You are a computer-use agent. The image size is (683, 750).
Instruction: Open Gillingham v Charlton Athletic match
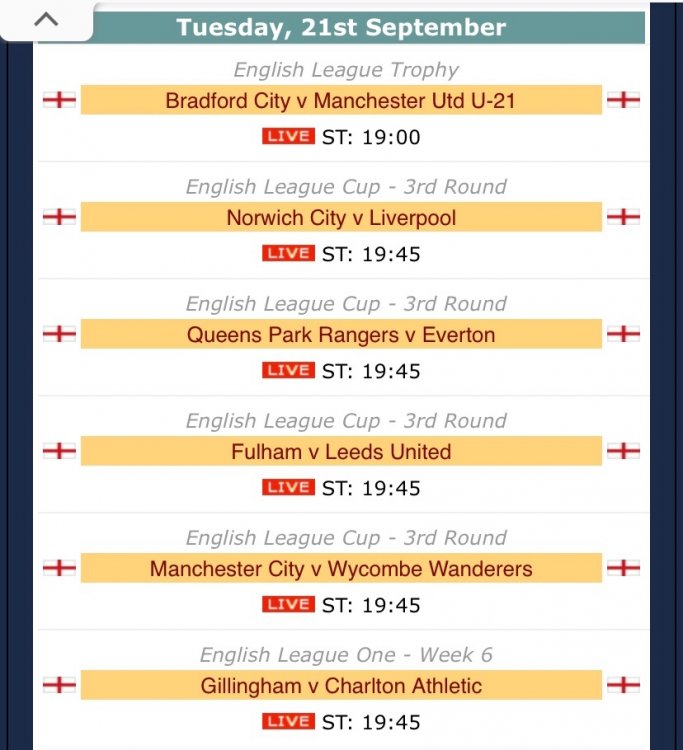pyautogui.click(x=341, y=685)
